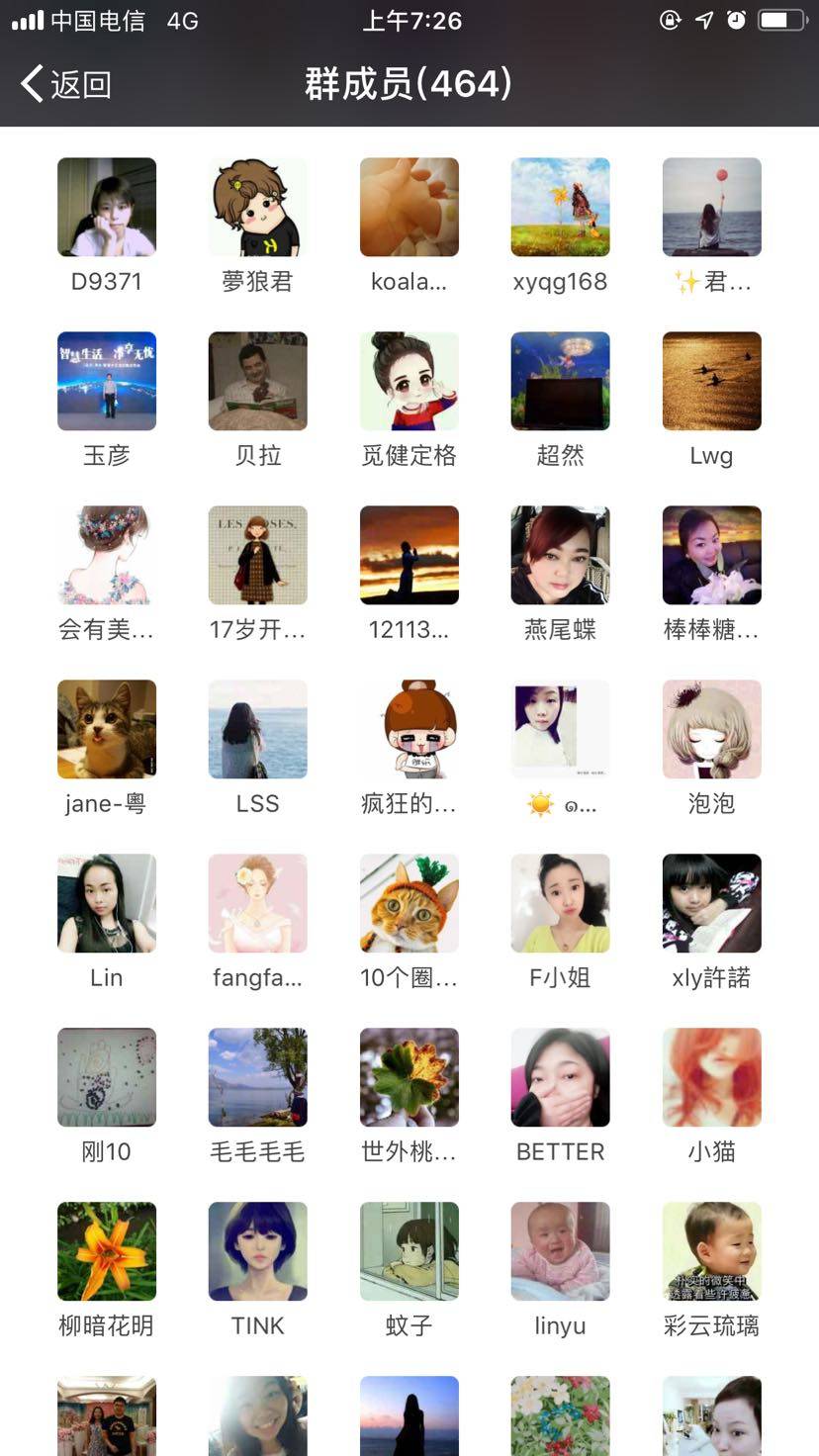This screenshot has width=819, height=1456.
Task: Open xyqg168's member profile
Action: coord(560,208)
